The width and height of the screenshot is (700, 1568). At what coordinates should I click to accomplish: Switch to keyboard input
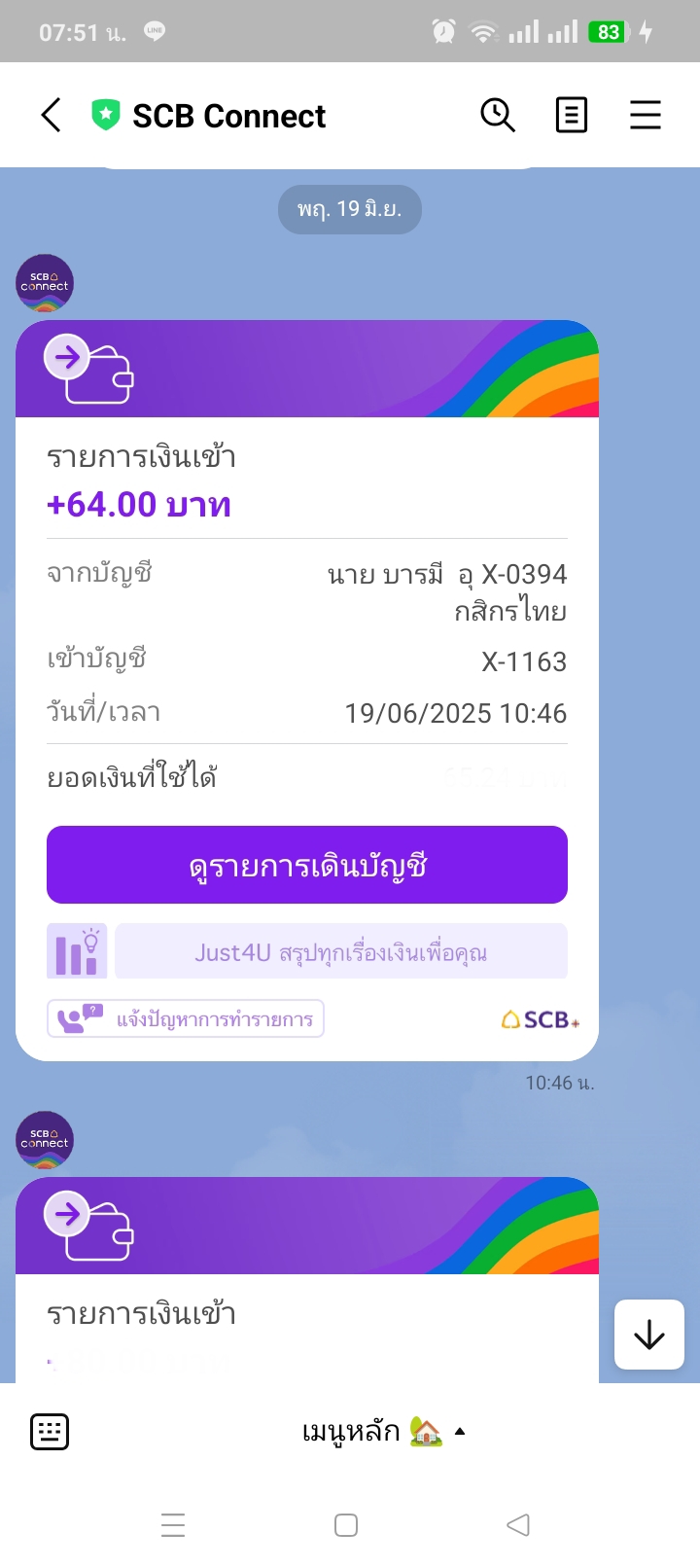click(50, 1432)
